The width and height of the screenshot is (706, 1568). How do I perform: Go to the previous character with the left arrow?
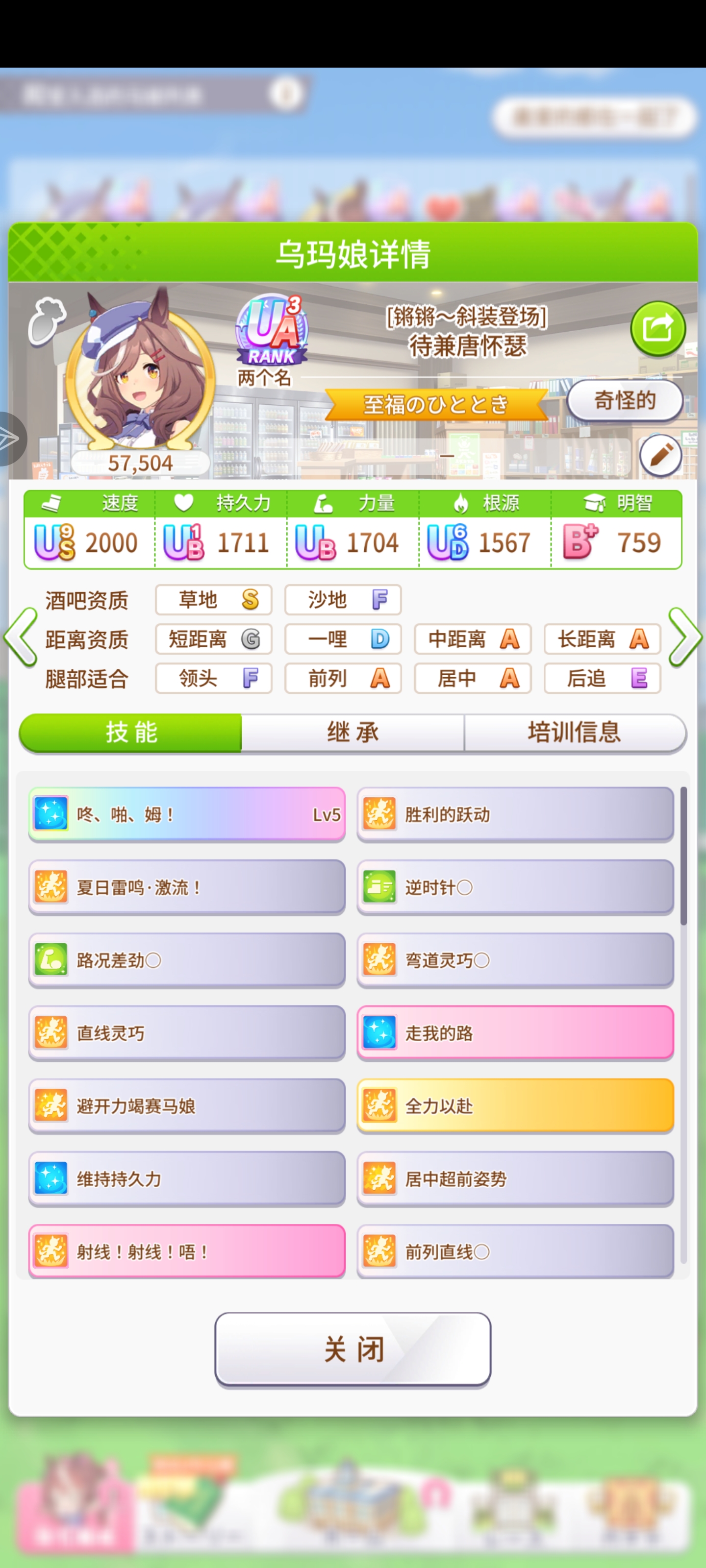[21, 637]
